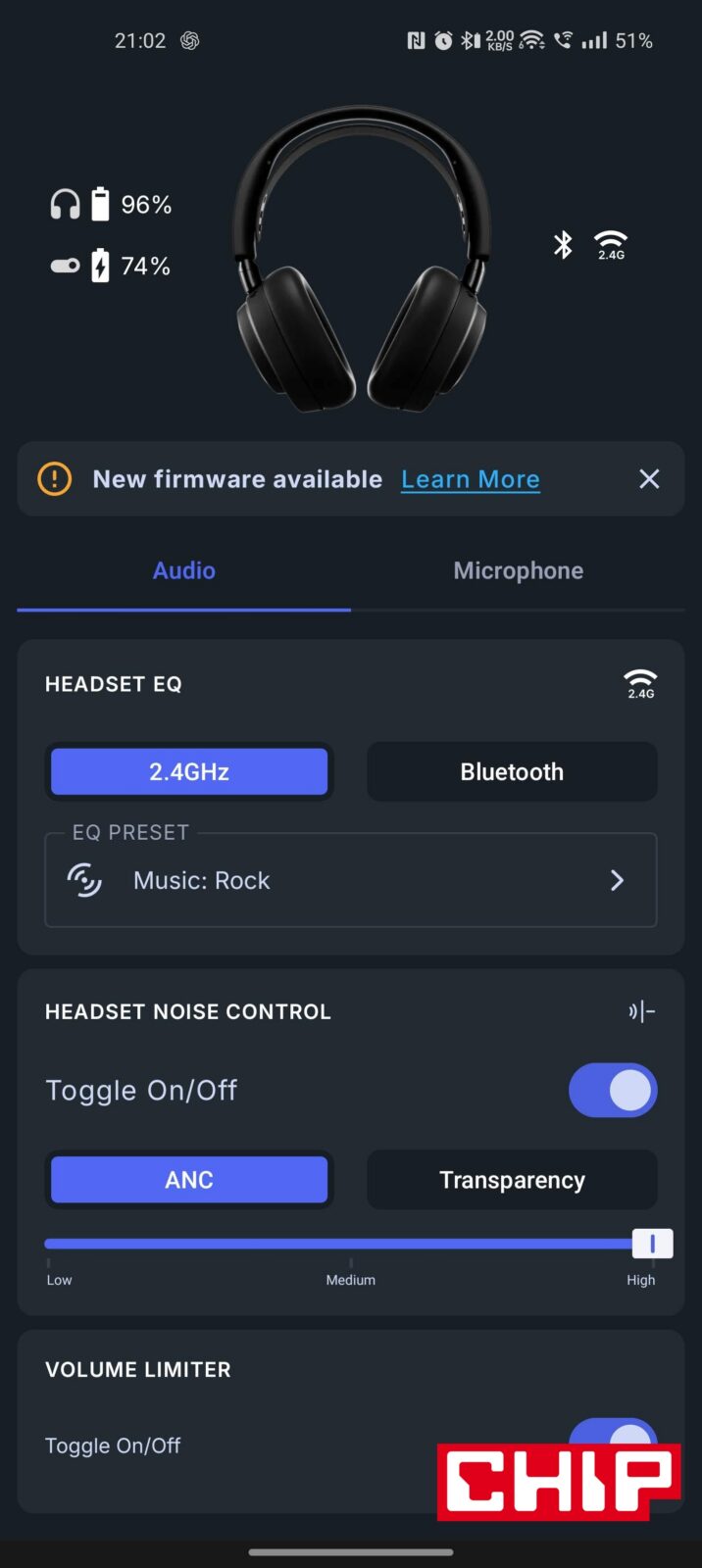Select ANC noise control mode
Screen dimensions: 702x1568
(189, 1180)
